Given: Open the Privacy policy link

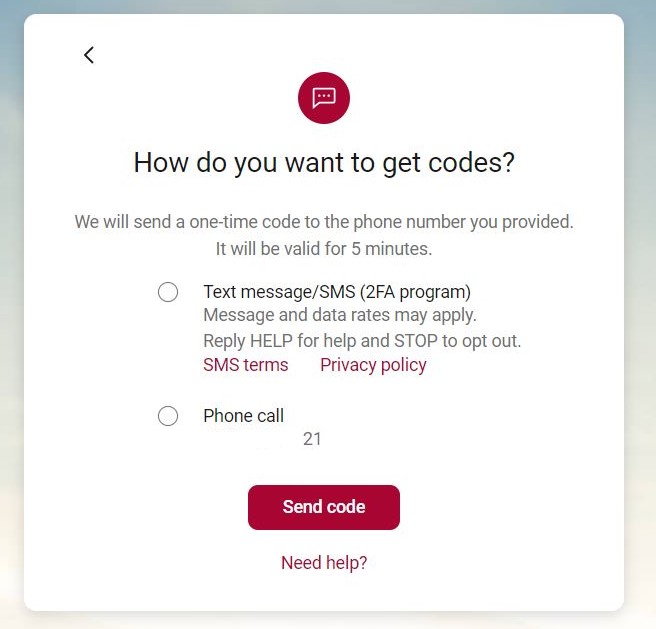Looking at the screenshot, I should coord(373,365).
